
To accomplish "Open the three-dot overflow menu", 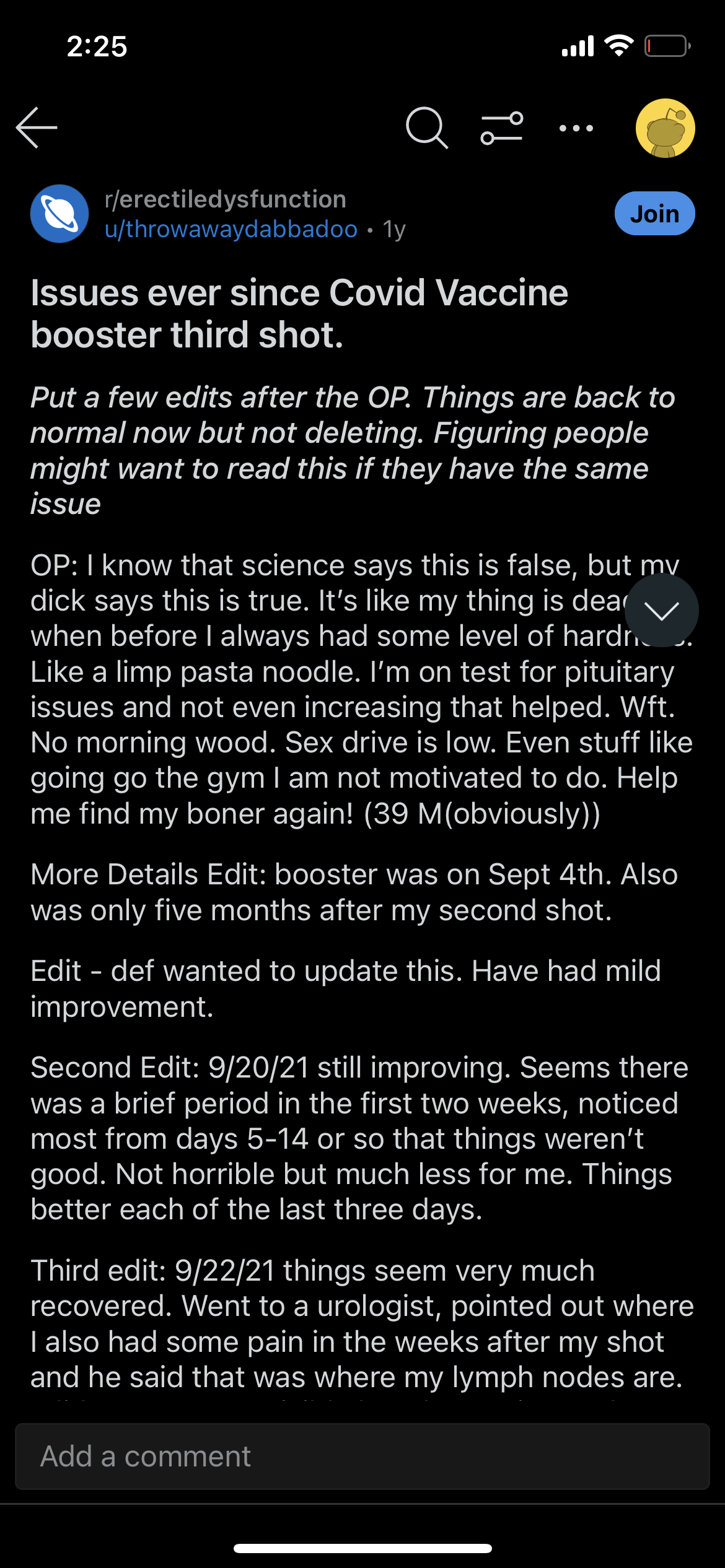I will 576,128.
